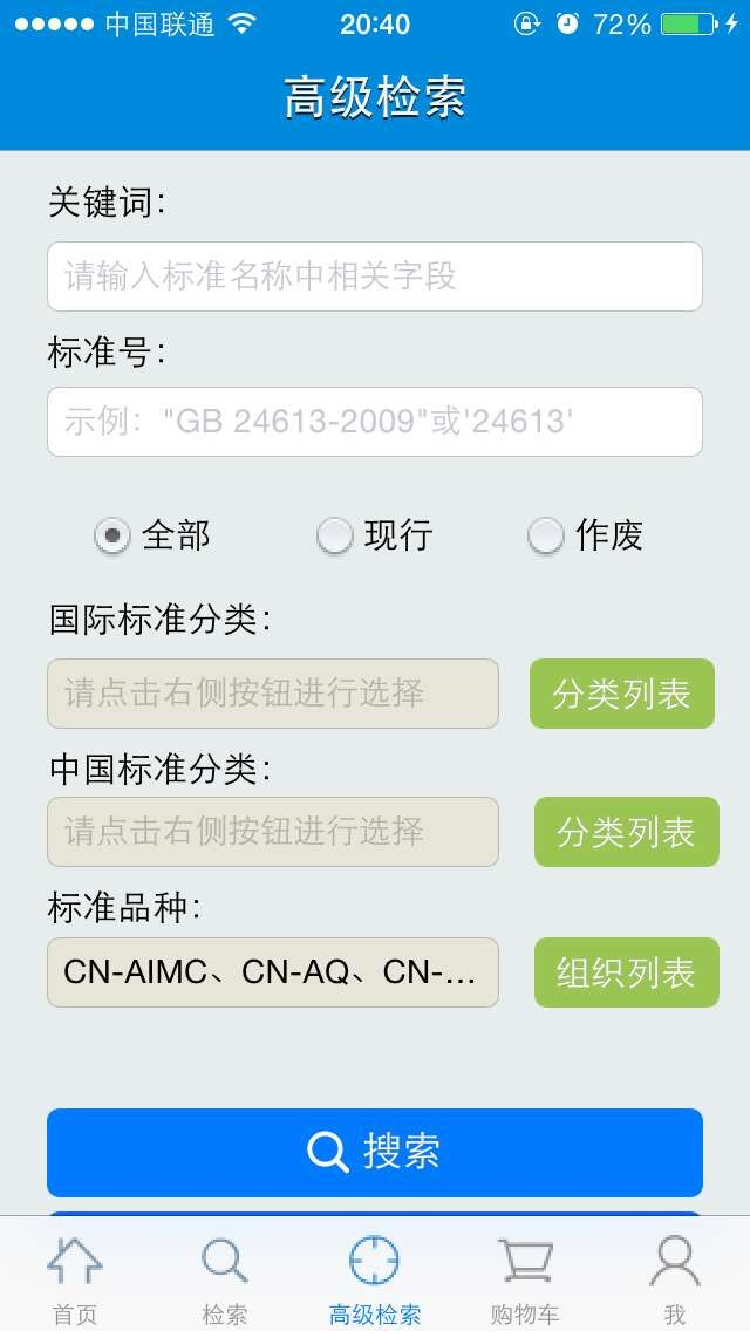Tap the battery level indicator
Viewport: 750px width, 1334px height.
click(687, 22)
